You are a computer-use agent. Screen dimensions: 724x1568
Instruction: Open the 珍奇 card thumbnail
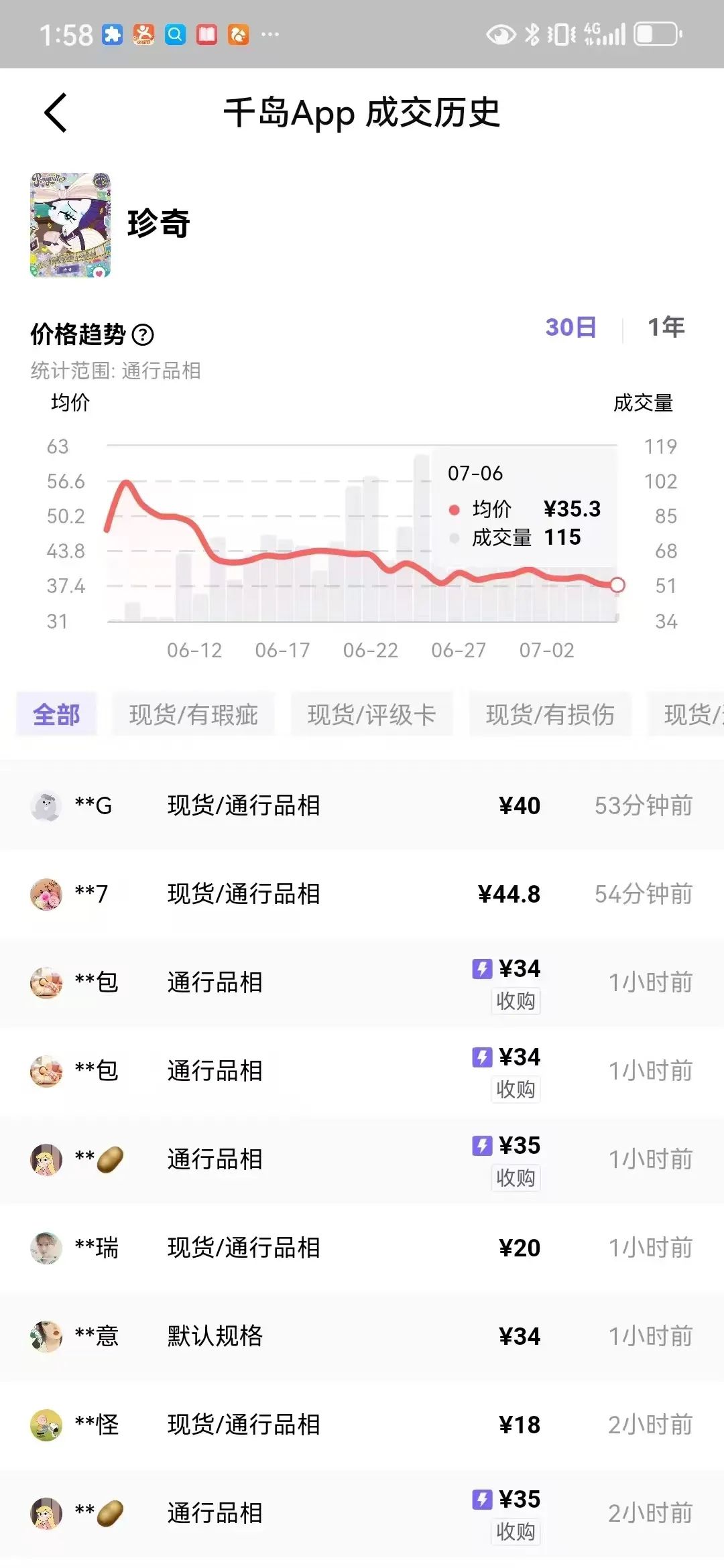(70, 225)
